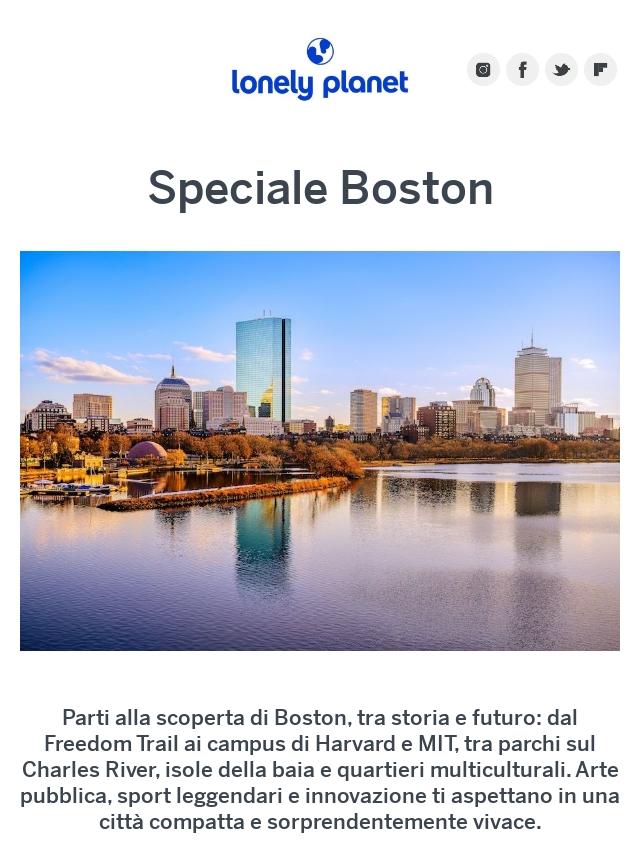Visit Lonely Planet's Facebook page
The image size is (640, 854).
(x=522, y=69)
